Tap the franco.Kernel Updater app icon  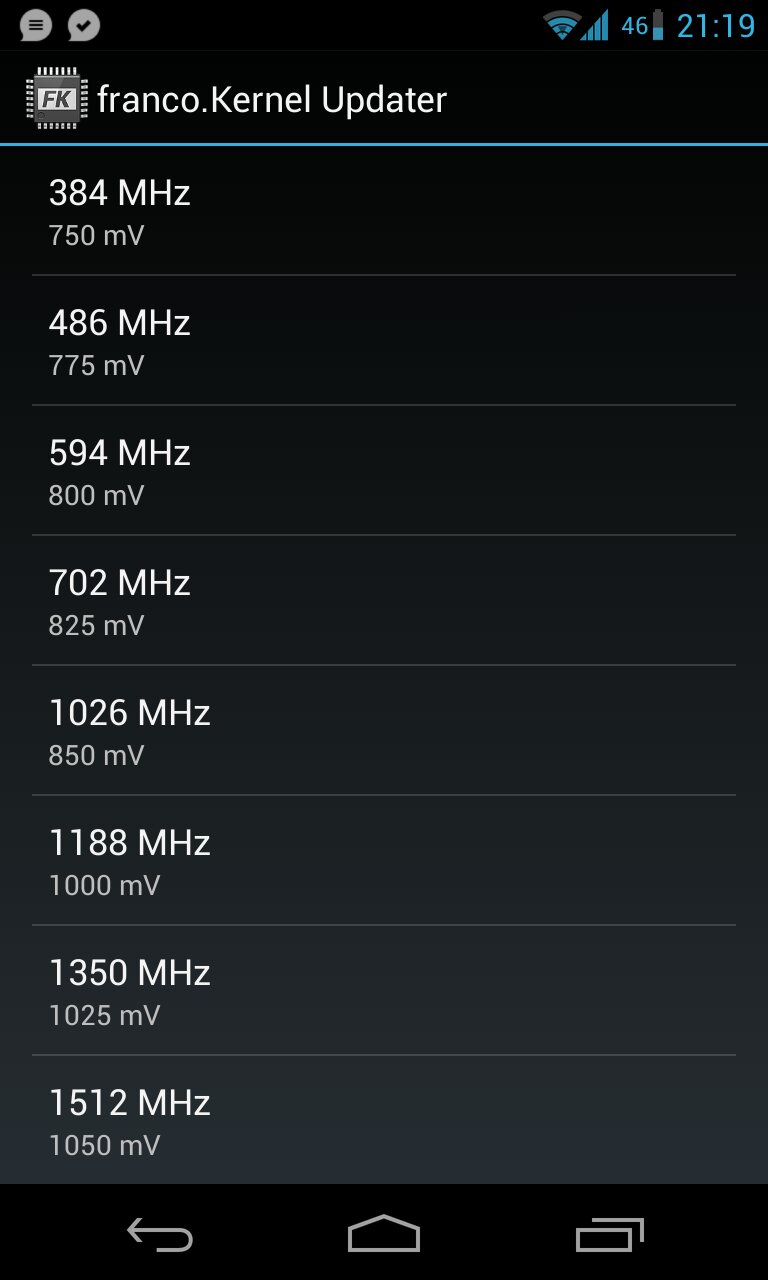(56, 99)
